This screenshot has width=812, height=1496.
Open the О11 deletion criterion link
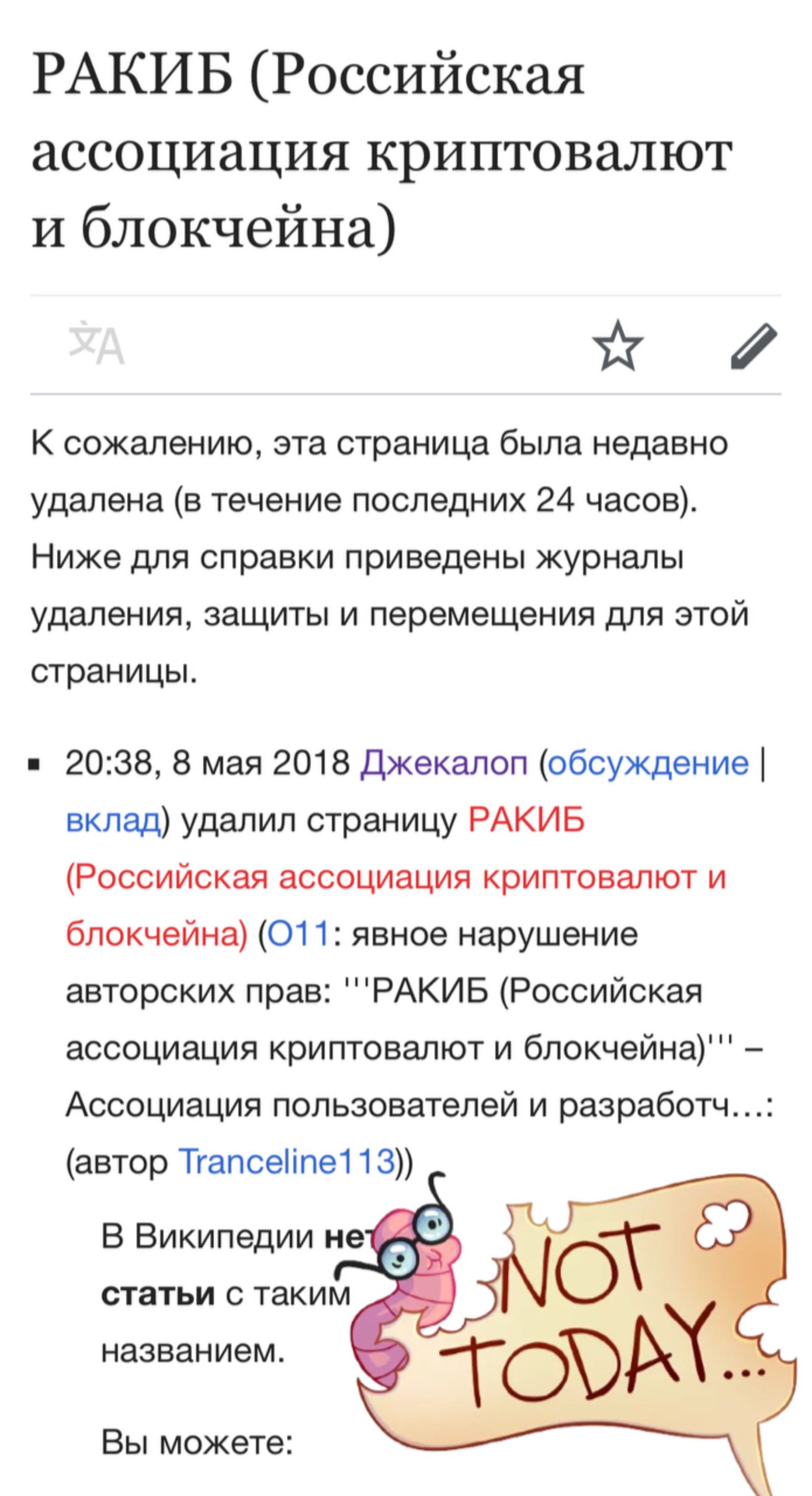coord(296,933)
